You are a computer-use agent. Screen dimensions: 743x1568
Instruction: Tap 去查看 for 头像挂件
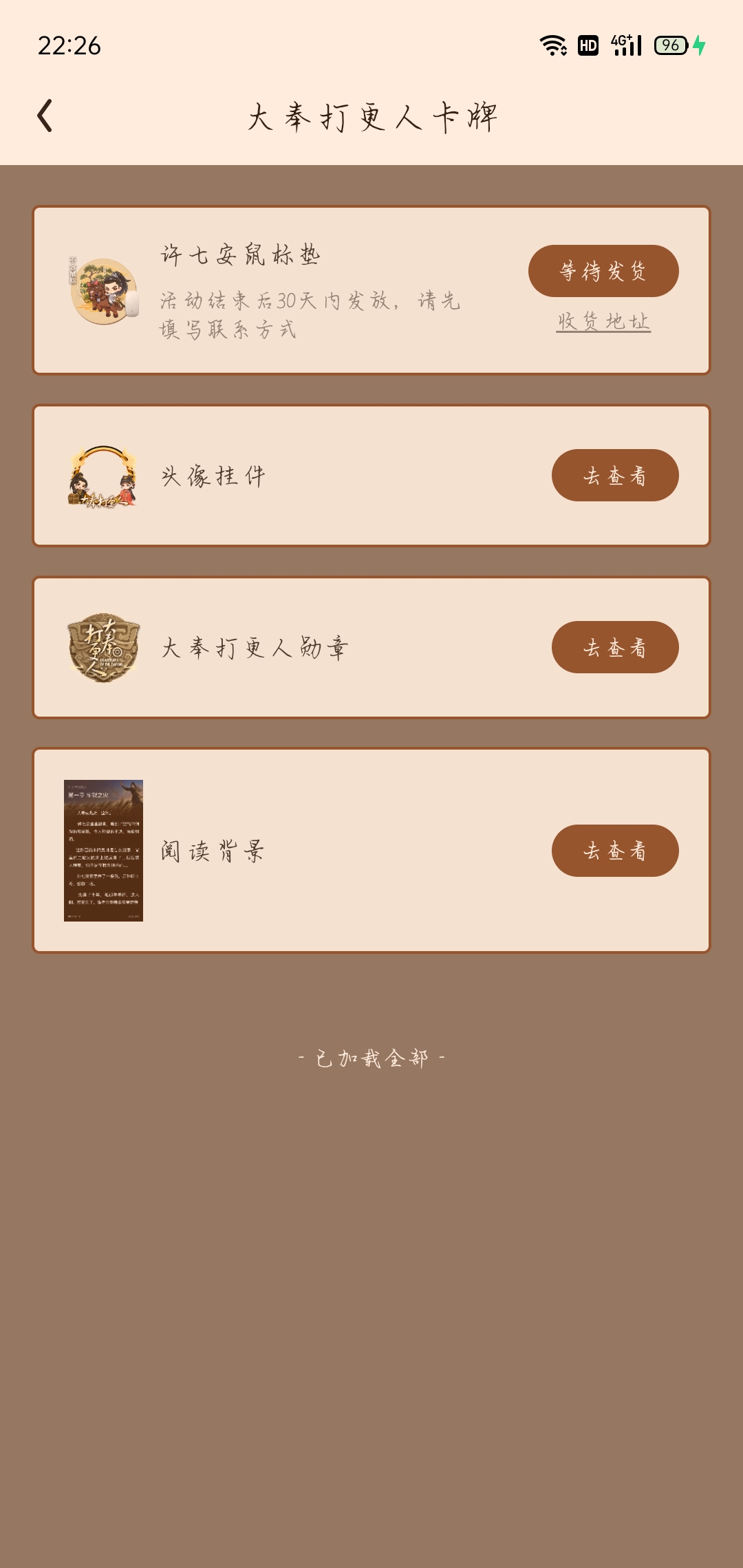tap(615, 475)
